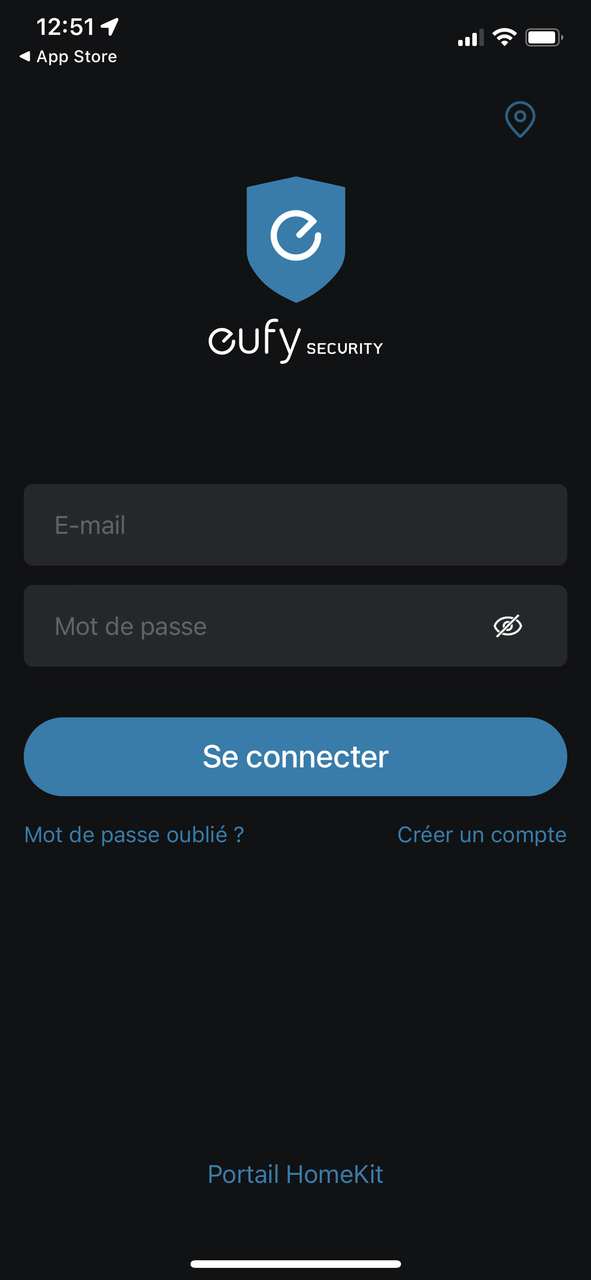Toggle password visibility with the eye icon
Viewport: 591px width, 1280px height.
tap(508, 626)
